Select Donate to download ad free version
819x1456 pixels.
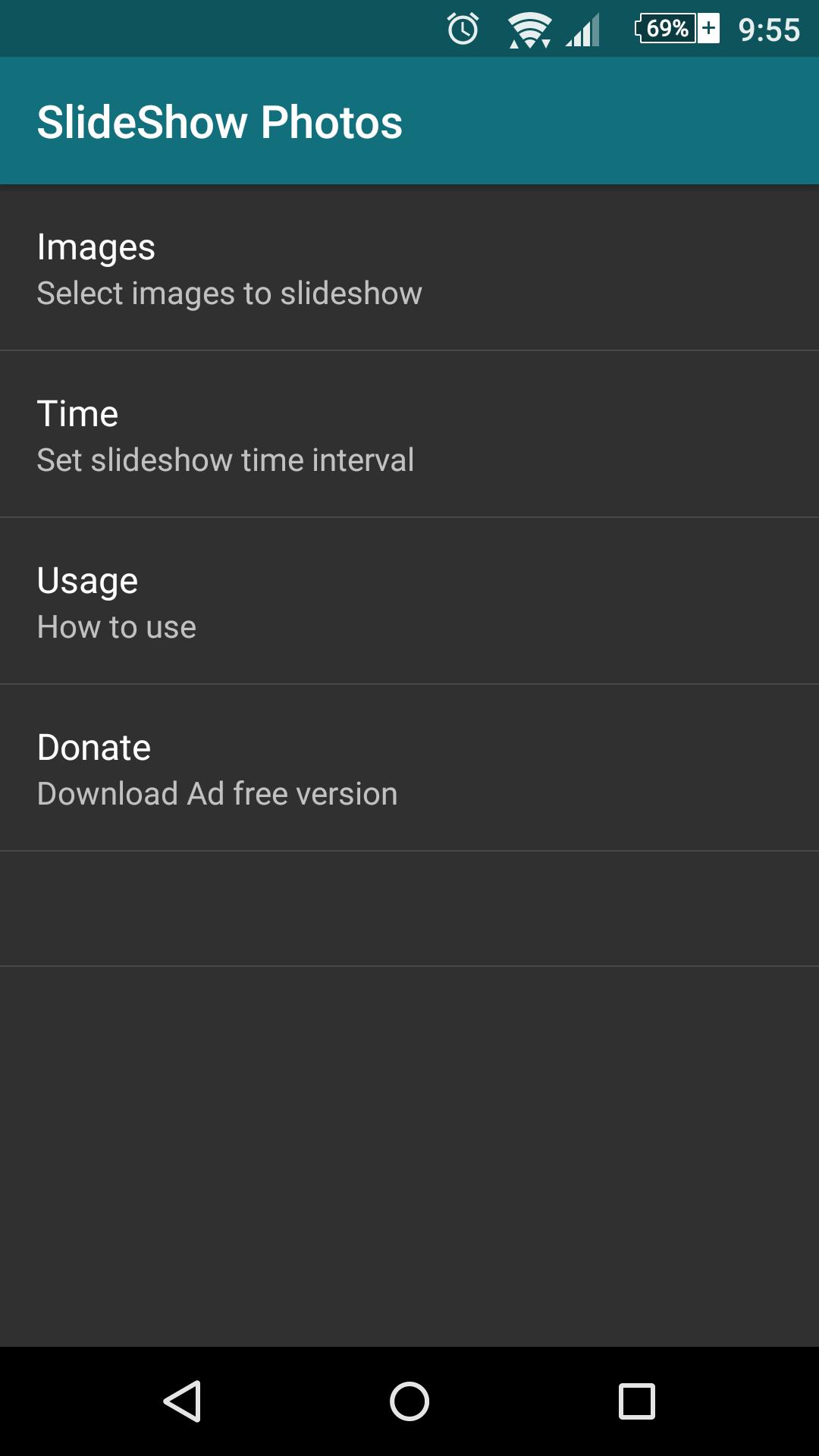pyautogui.click(x=409, y=770)
